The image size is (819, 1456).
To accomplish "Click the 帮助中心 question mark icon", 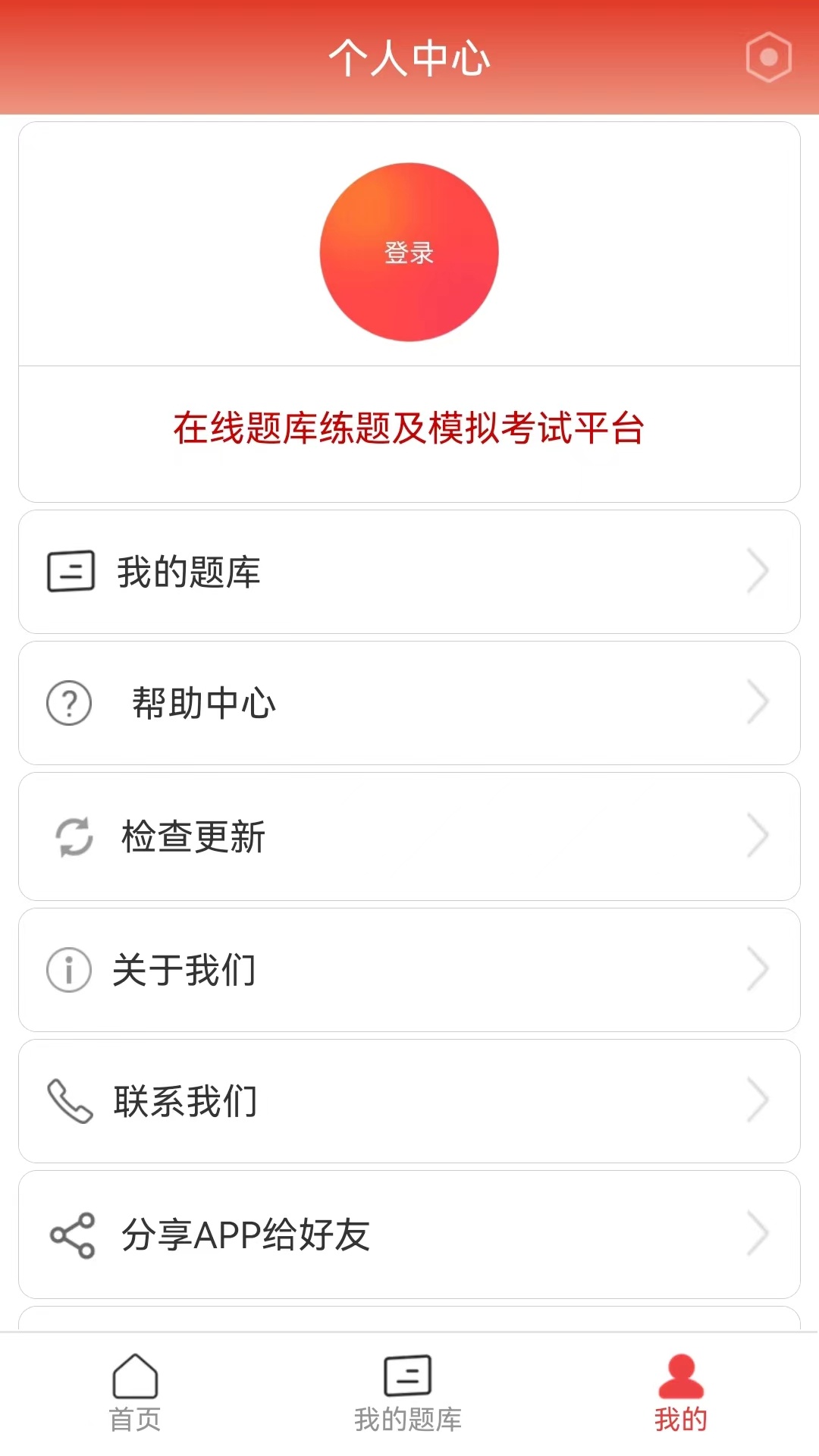I will (70, 703).
